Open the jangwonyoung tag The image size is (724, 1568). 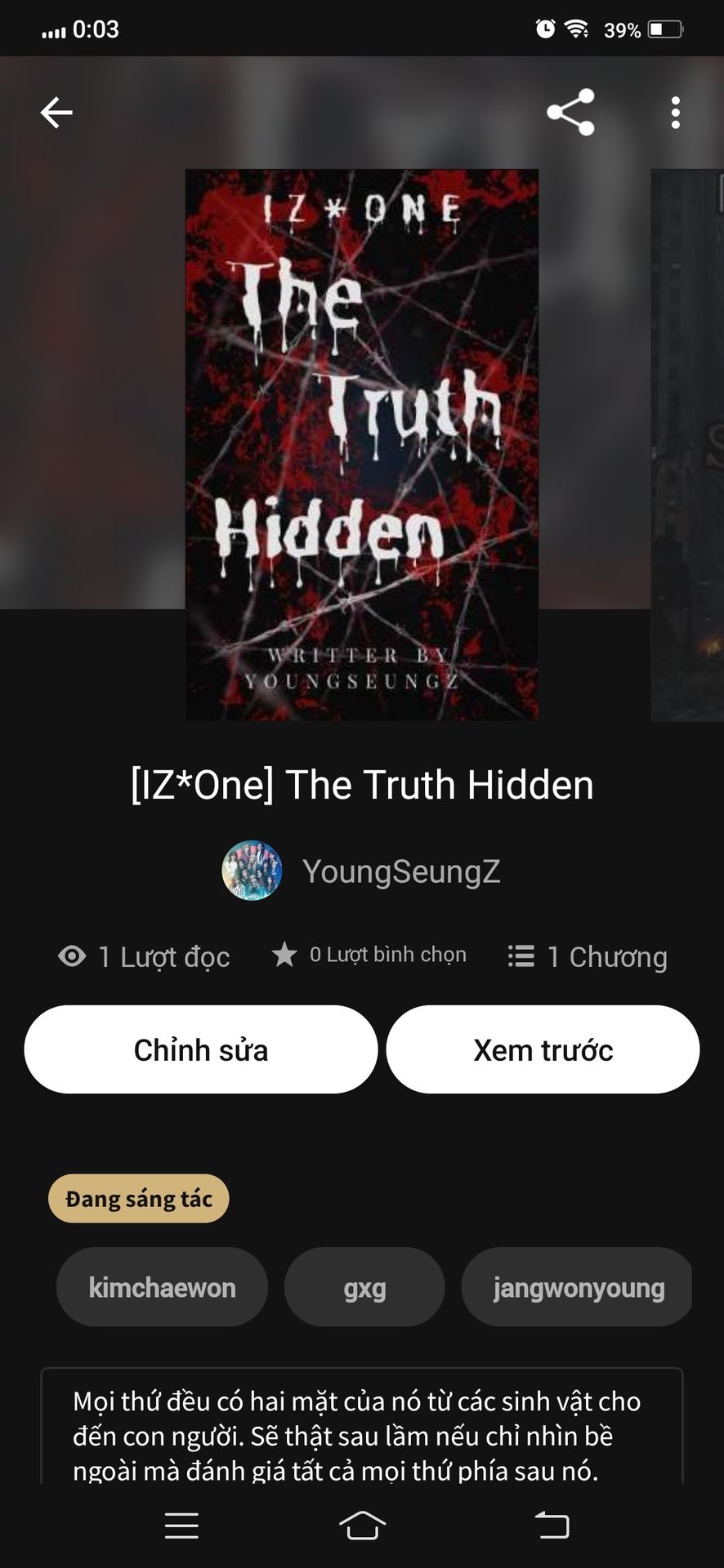click(x=577, y=1287)
